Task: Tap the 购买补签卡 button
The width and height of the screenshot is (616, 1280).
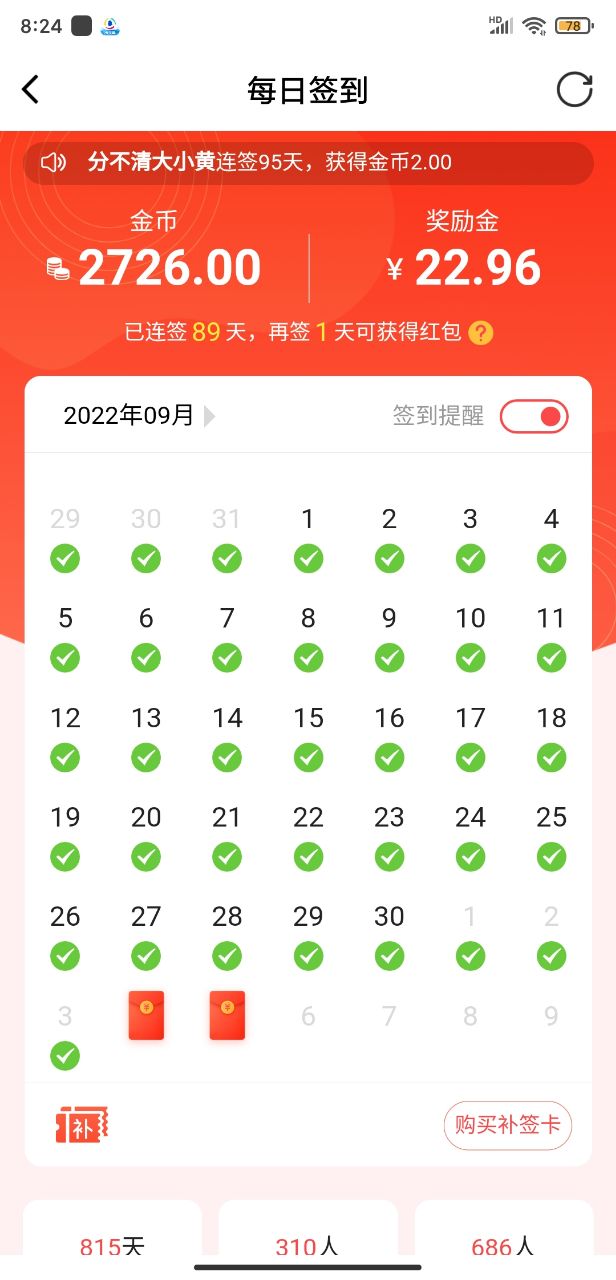Action: coord(507,1125)
